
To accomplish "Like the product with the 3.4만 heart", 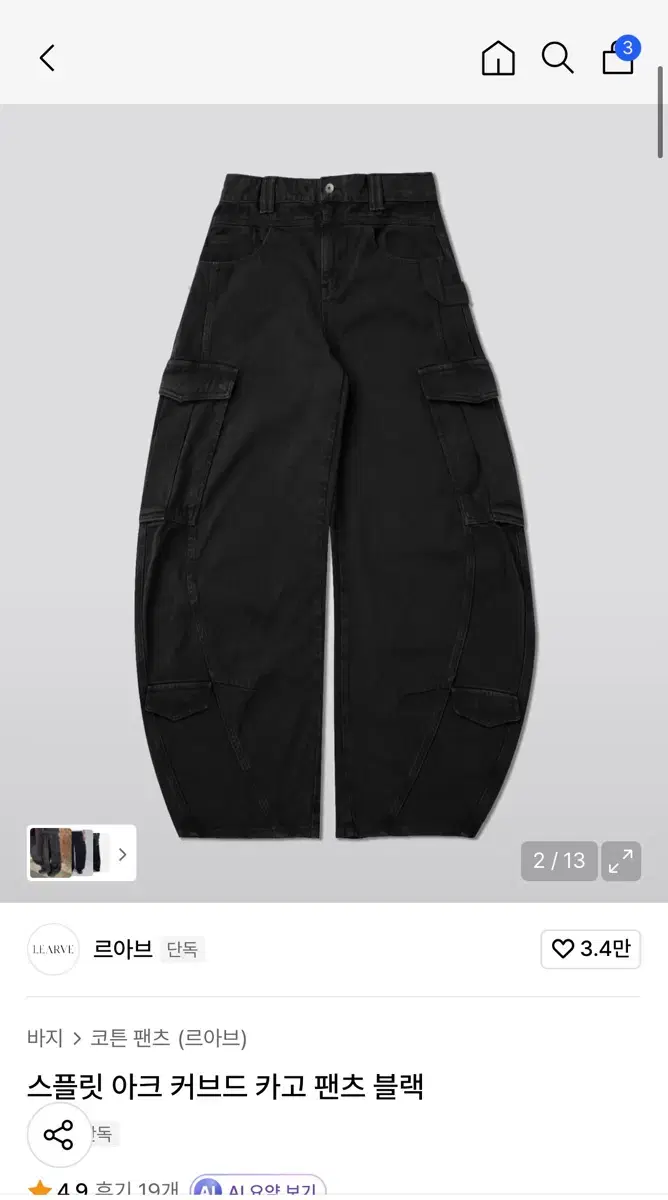I will pos(591,949).
